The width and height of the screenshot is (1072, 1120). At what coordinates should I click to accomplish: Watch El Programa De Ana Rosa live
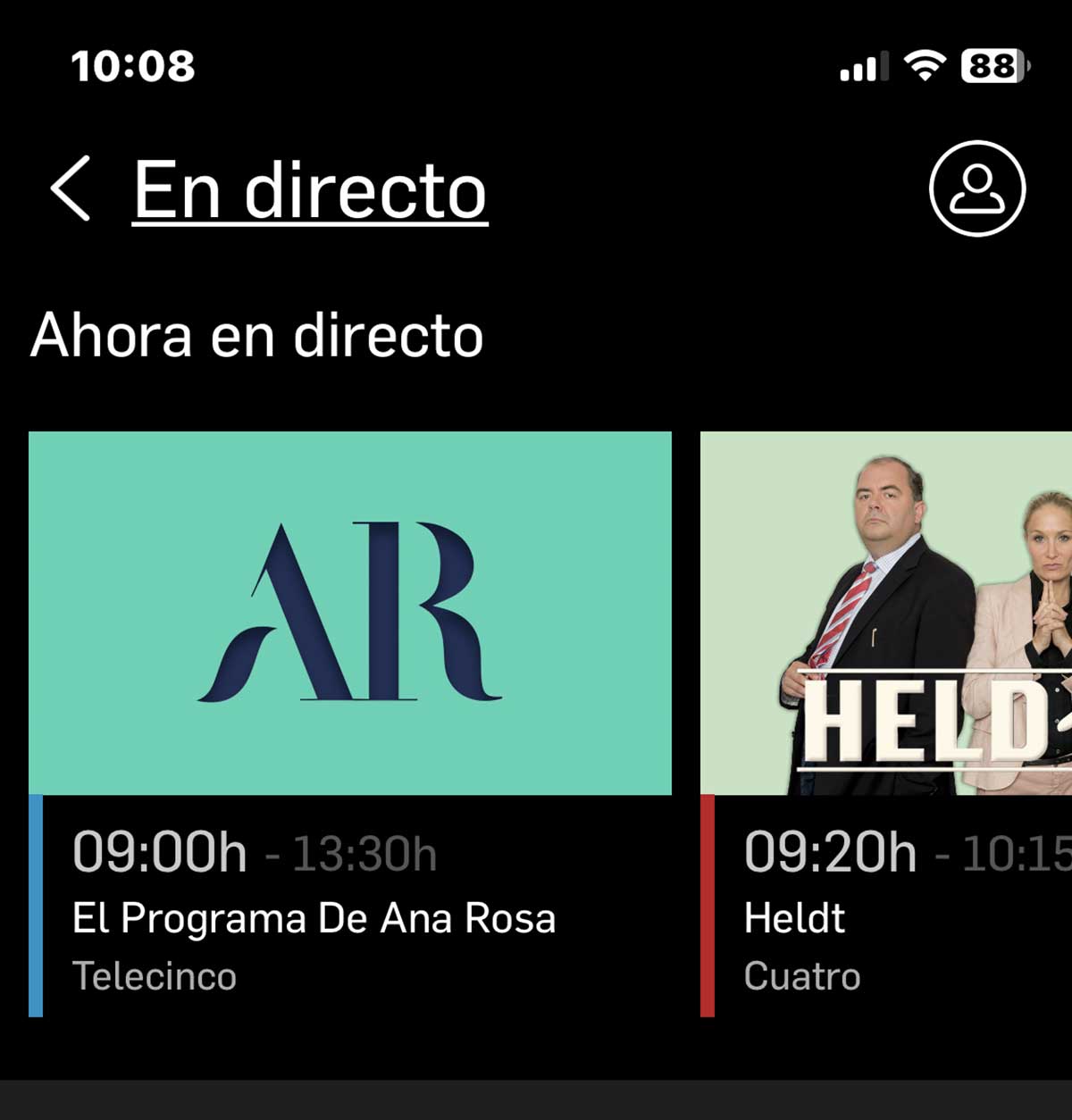(349, 614)
